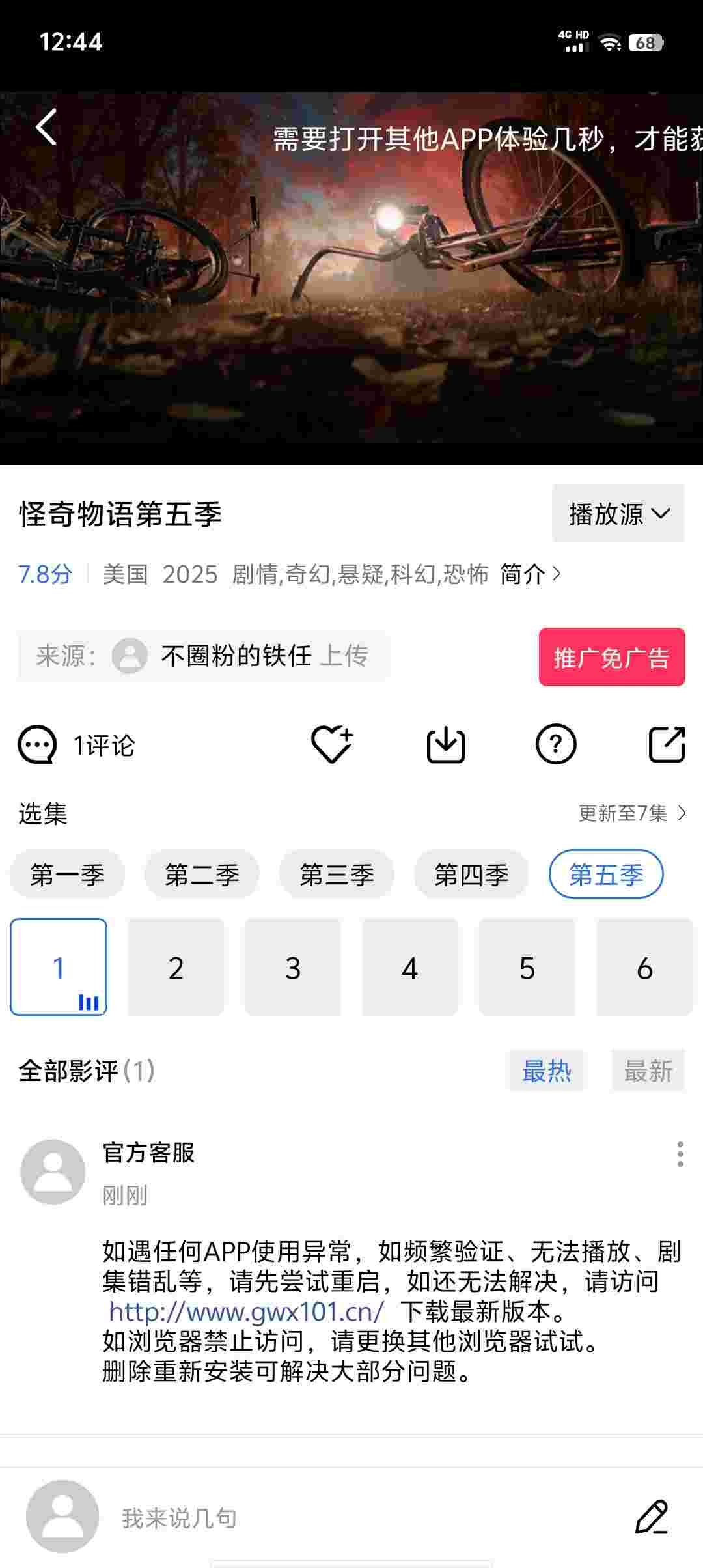Expand the 更新至7集 episode list

pyautogui.click(x=631, y=813)
